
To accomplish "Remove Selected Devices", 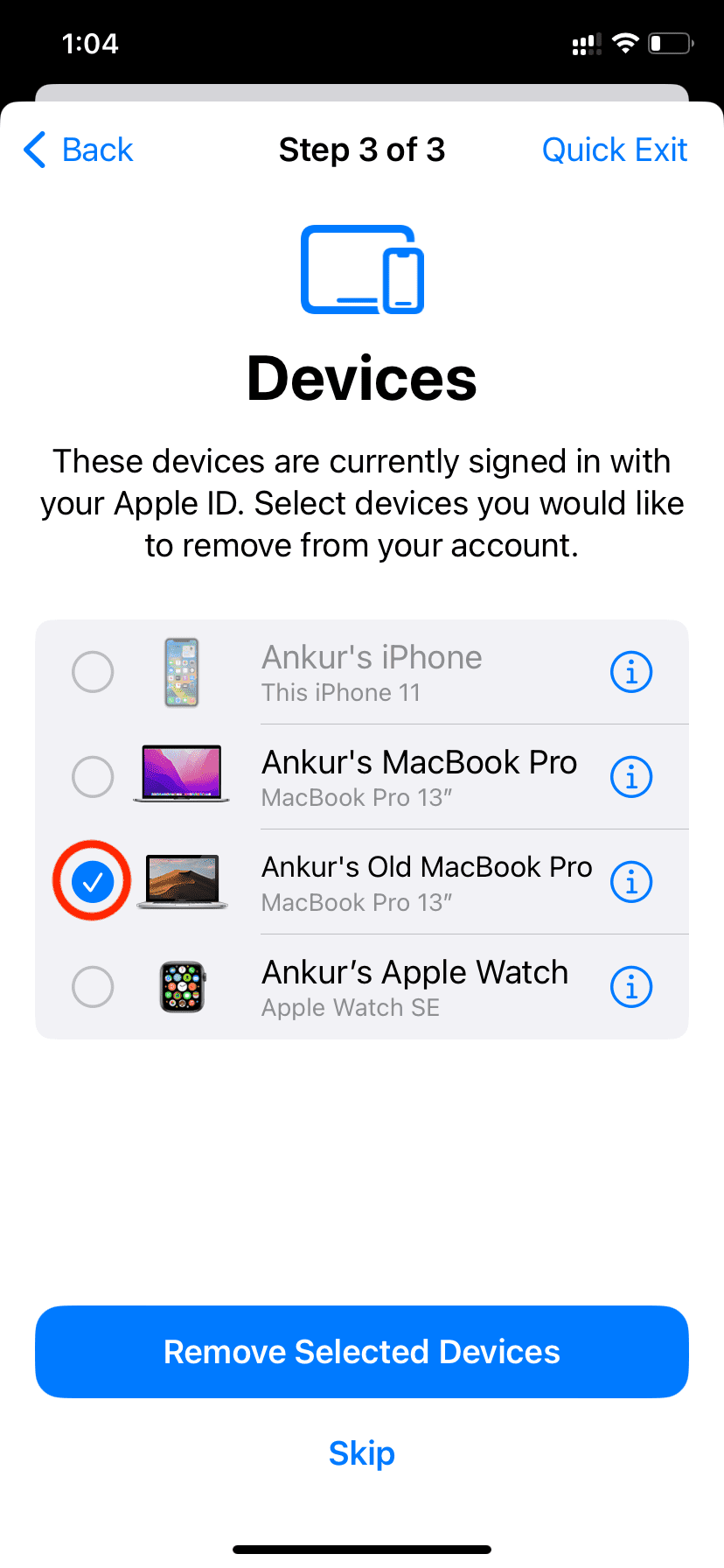I will (x=362, y=1352).
